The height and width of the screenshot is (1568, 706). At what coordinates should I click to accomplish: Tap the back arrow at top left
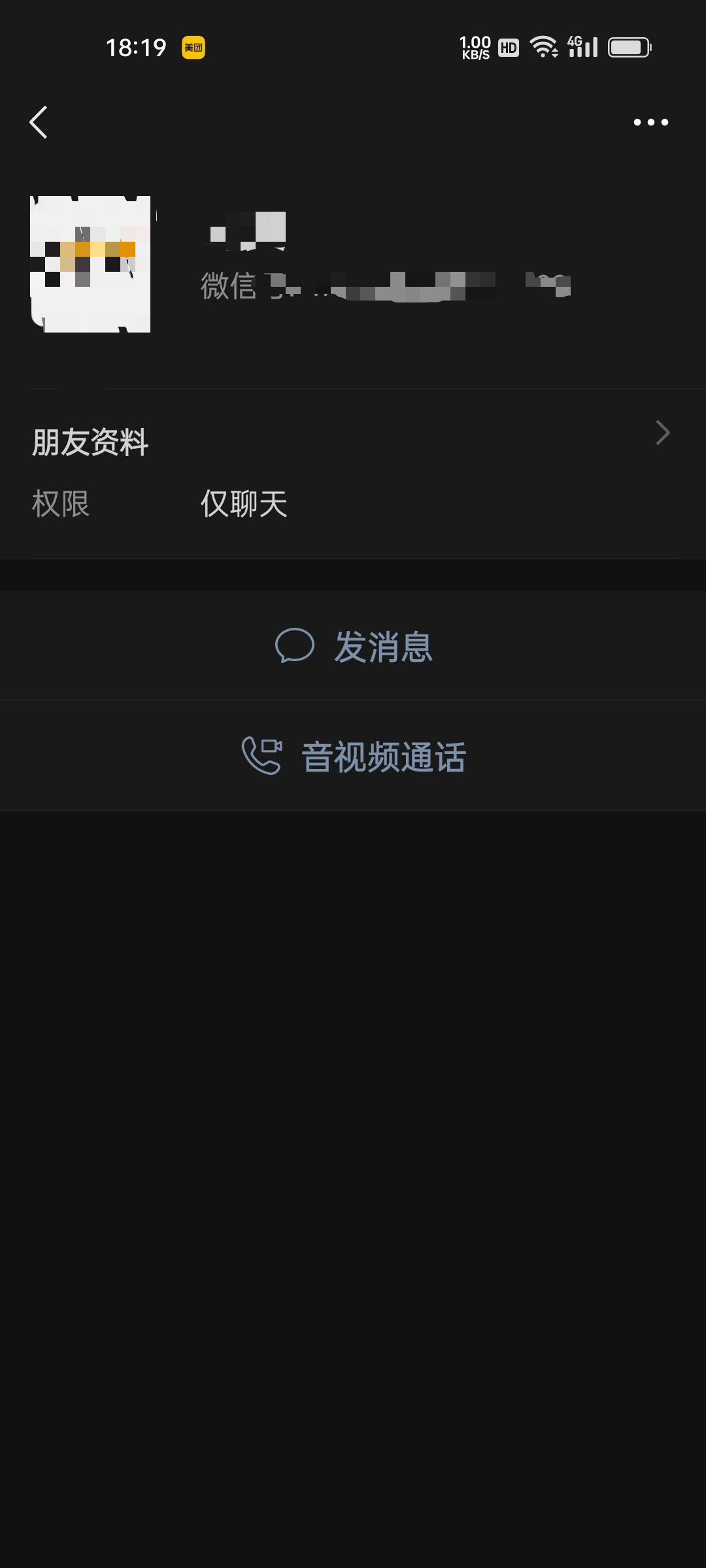point(39,122)
